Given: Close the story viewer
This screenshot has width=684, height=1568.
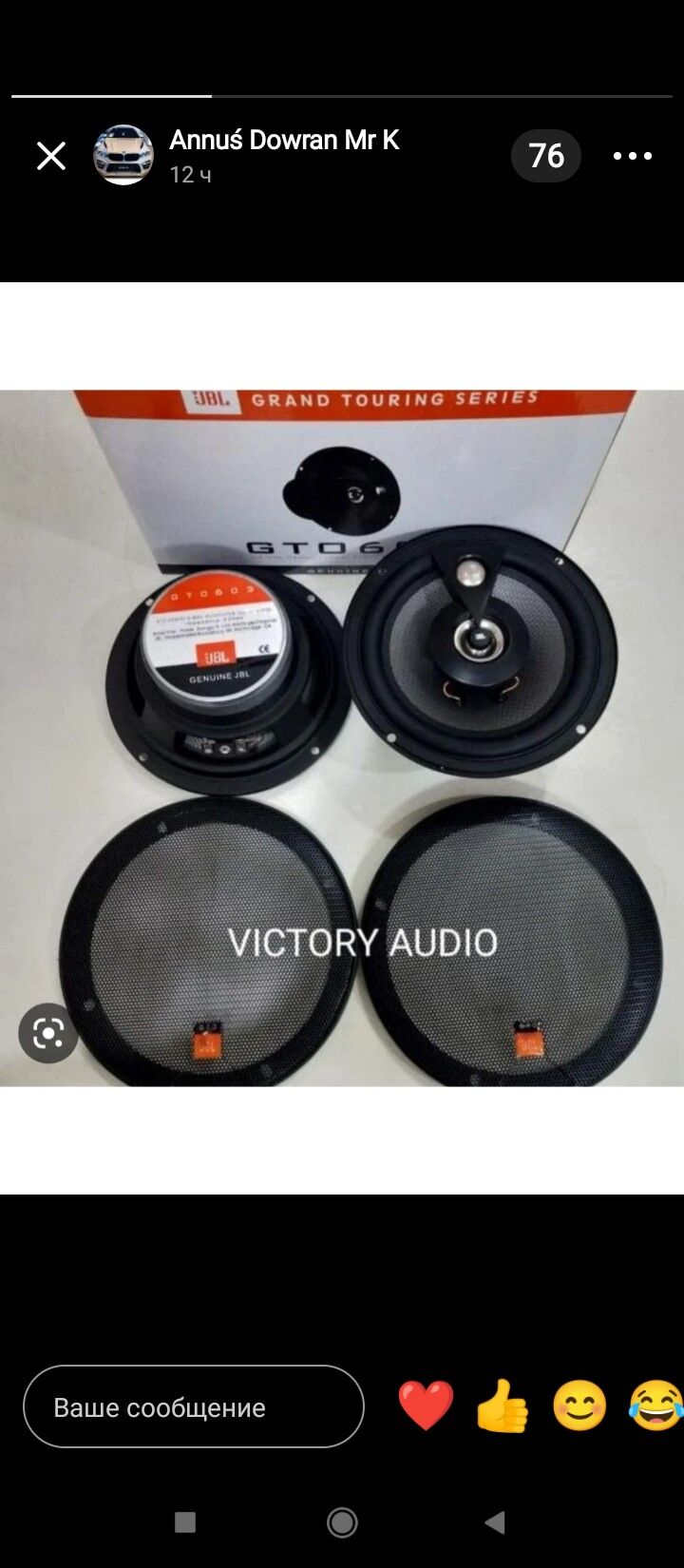Looking at the screenshot, I should click(x=51, y=156).
